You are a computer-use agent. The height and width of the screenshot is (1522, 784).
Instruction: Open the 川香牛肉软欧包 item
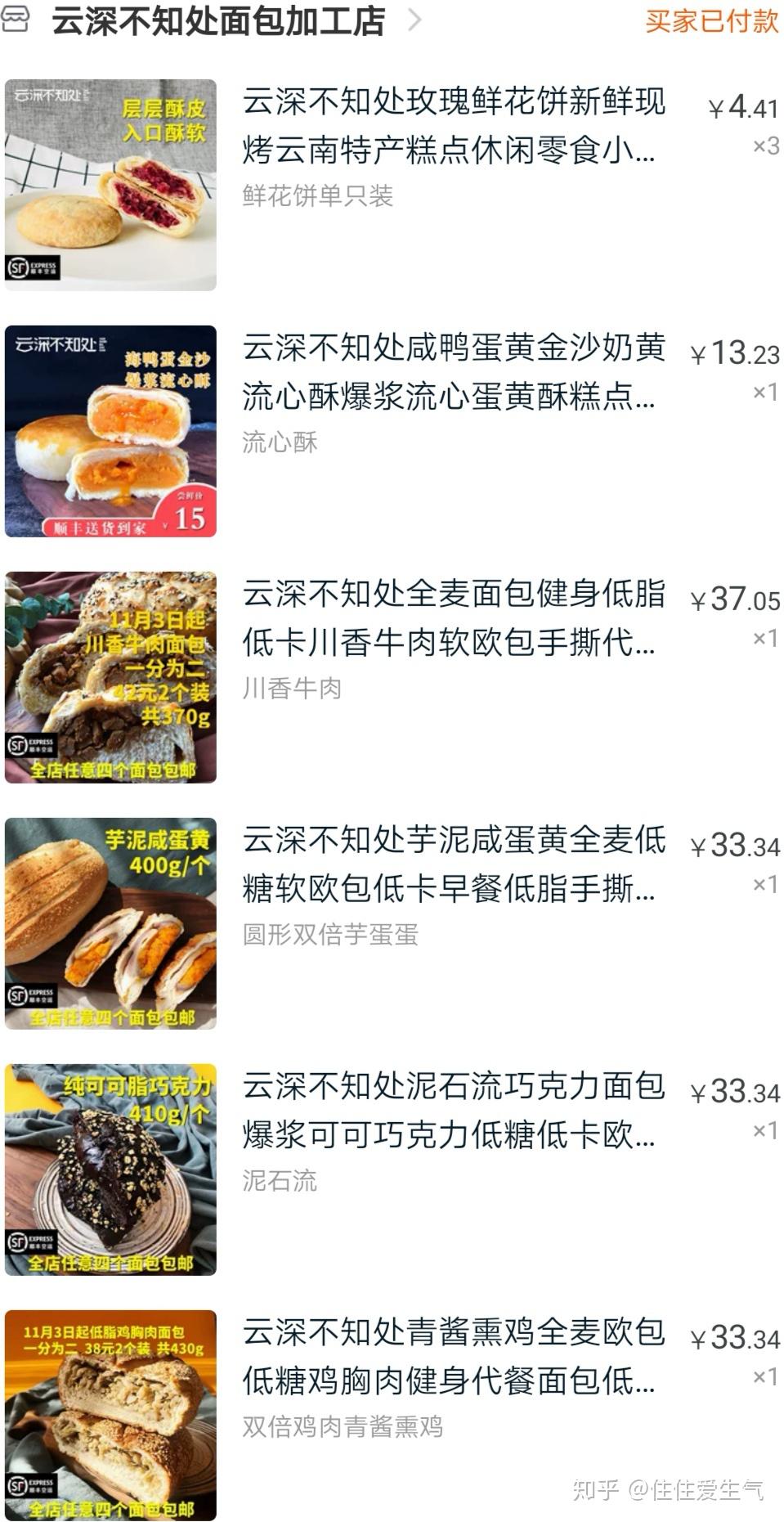click(x=453, y=618)
